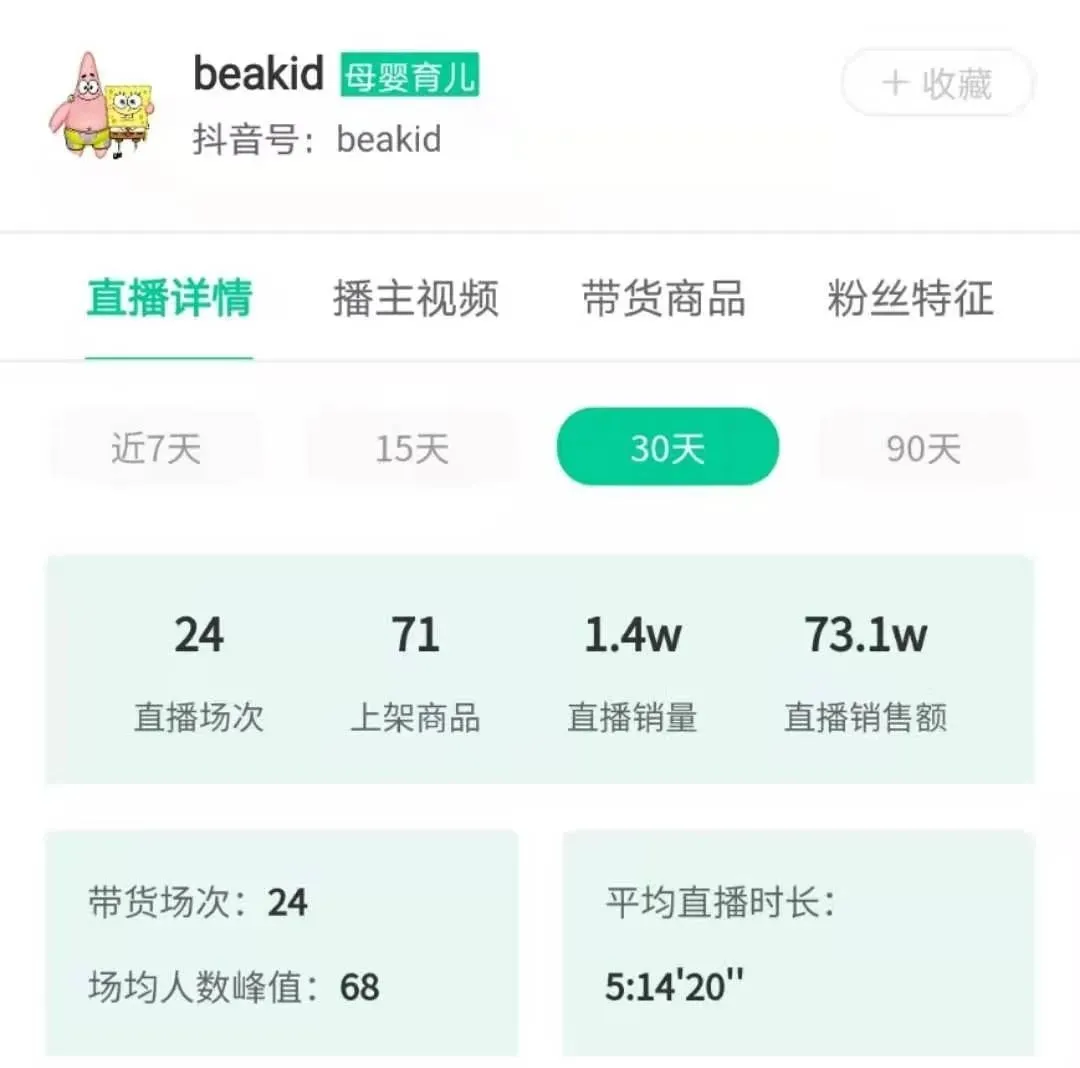Choose the 15天 time range

click(x=412, y=449)
